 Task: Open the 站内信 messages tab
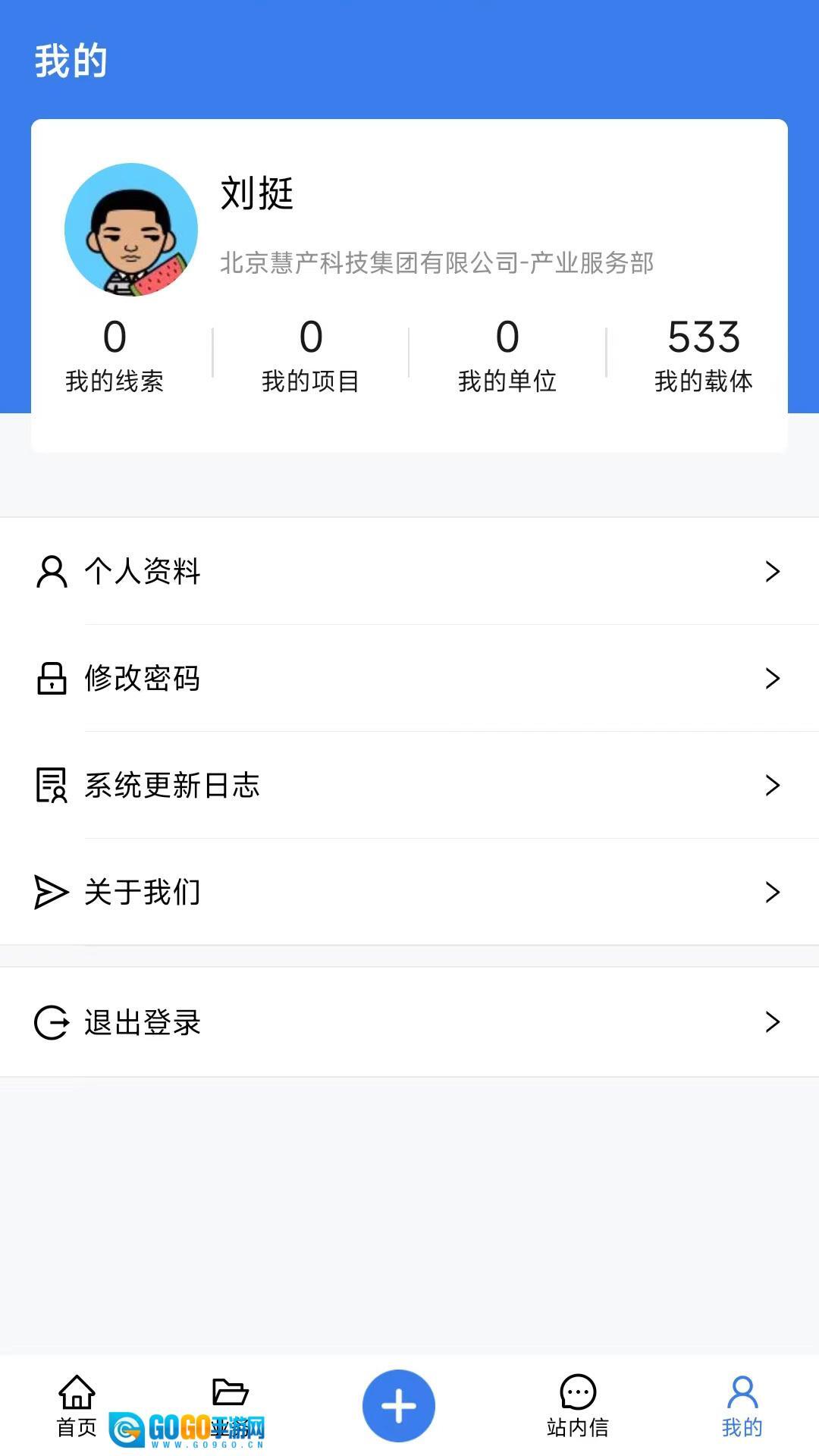pyautogui.click(x=578, y=1405)
